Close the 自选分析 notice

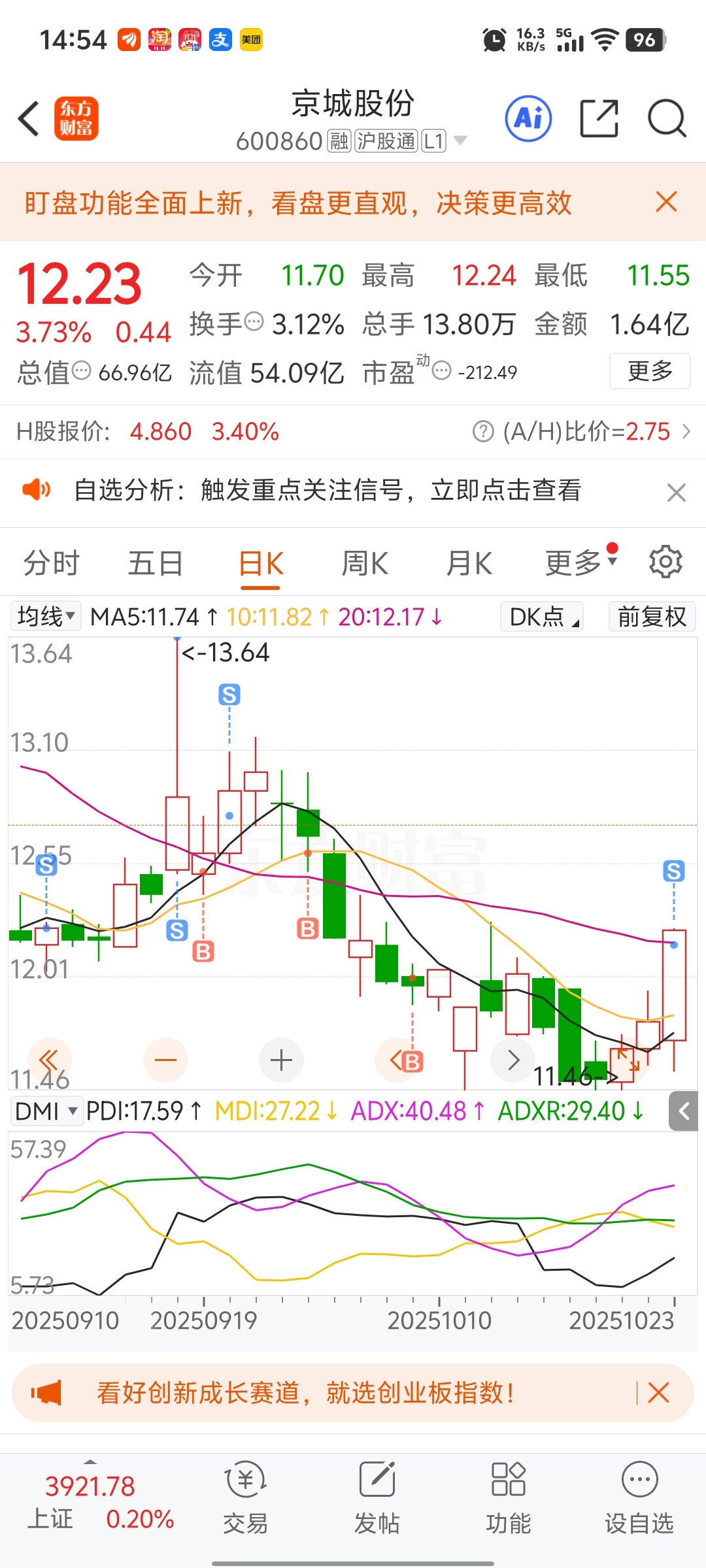[676, 492]
